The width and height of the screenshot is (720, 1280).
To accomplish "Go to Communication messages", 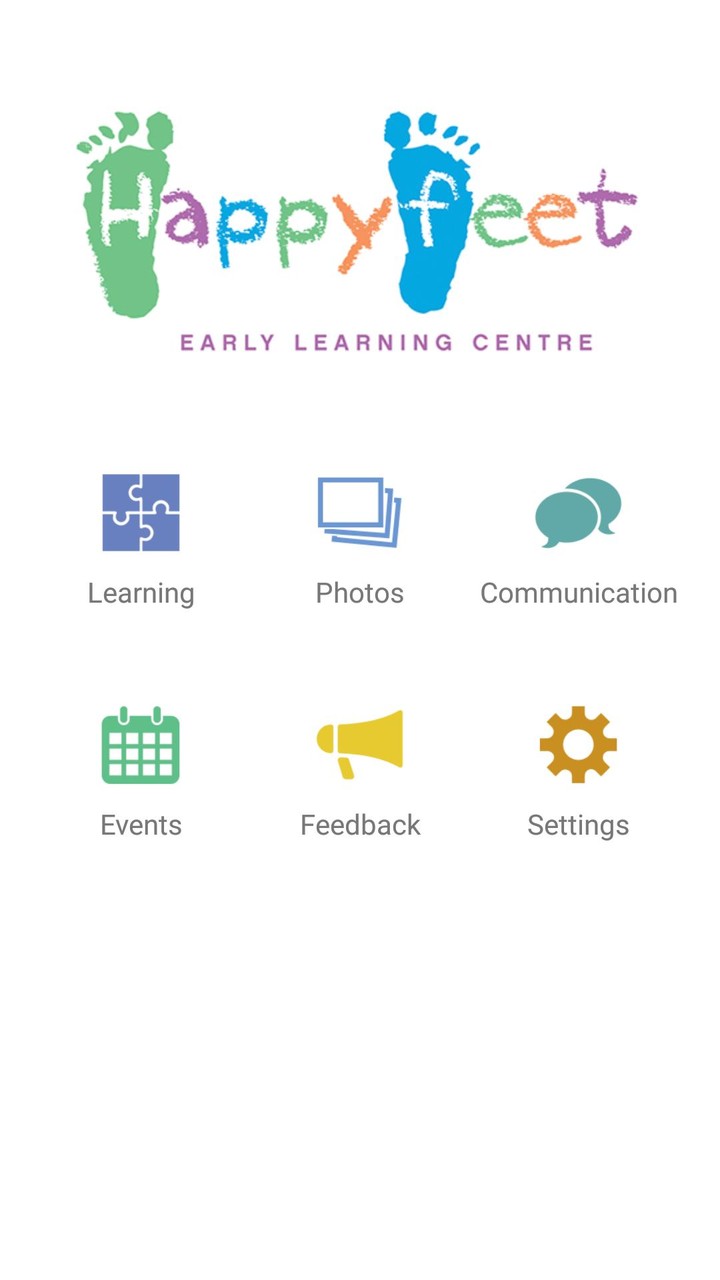I will click(x=578, y=513).
